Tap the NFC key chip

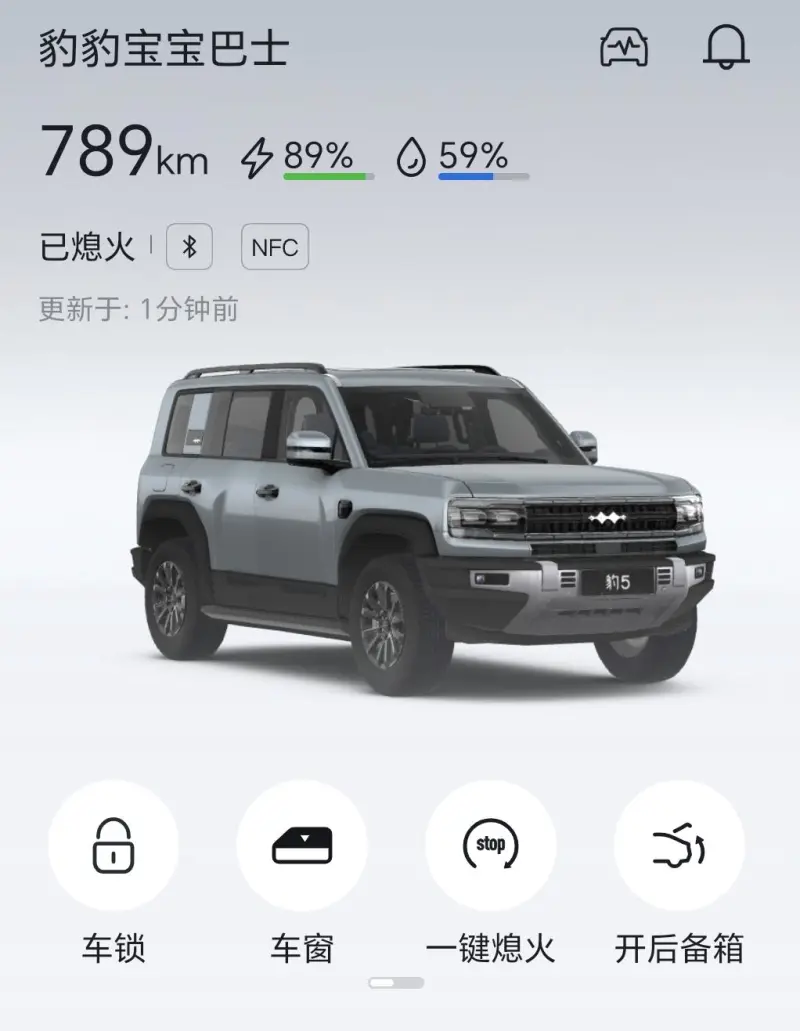click(x=275, y=247)
